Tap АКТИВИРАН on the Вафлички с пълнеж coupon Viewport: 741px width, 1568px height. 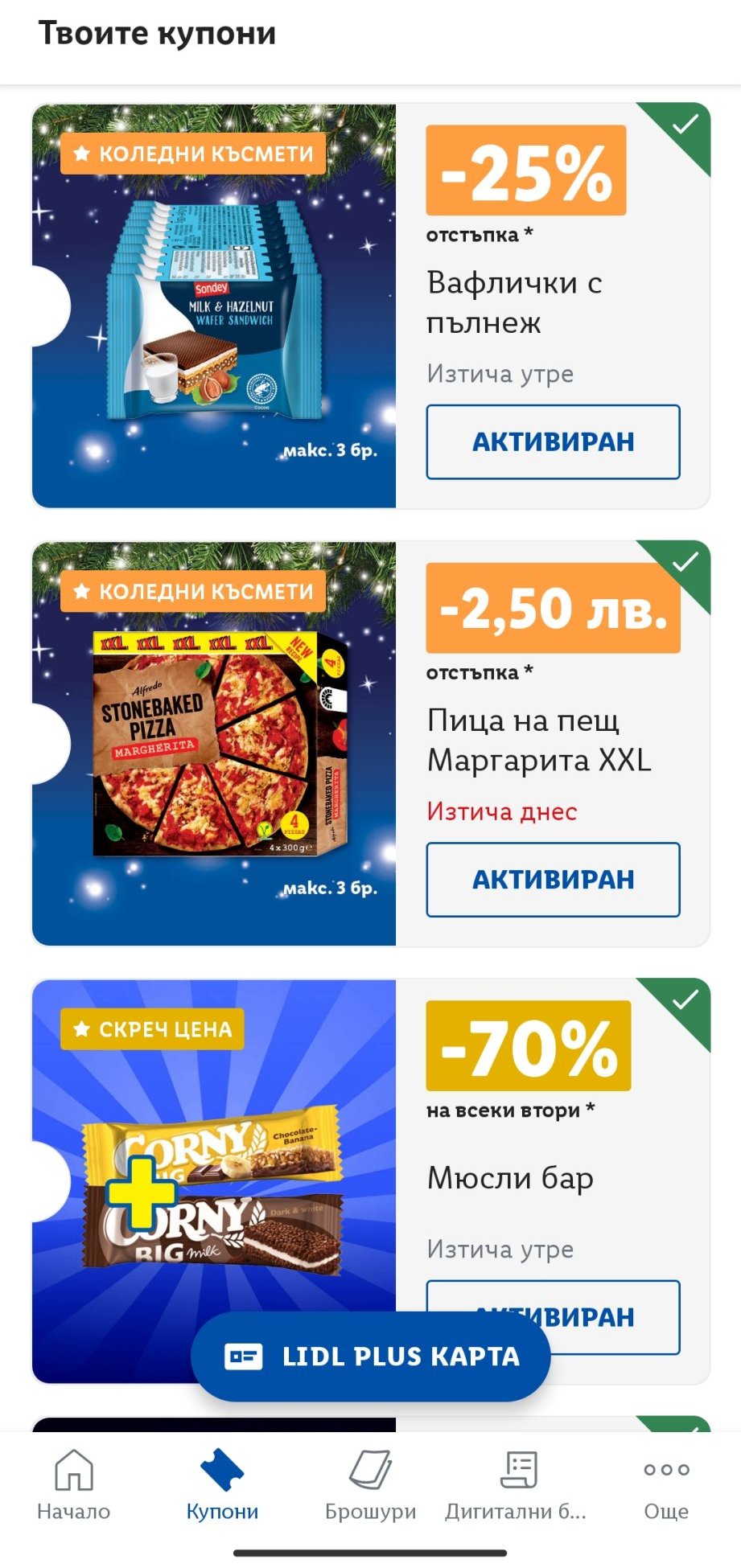[553, 441]
